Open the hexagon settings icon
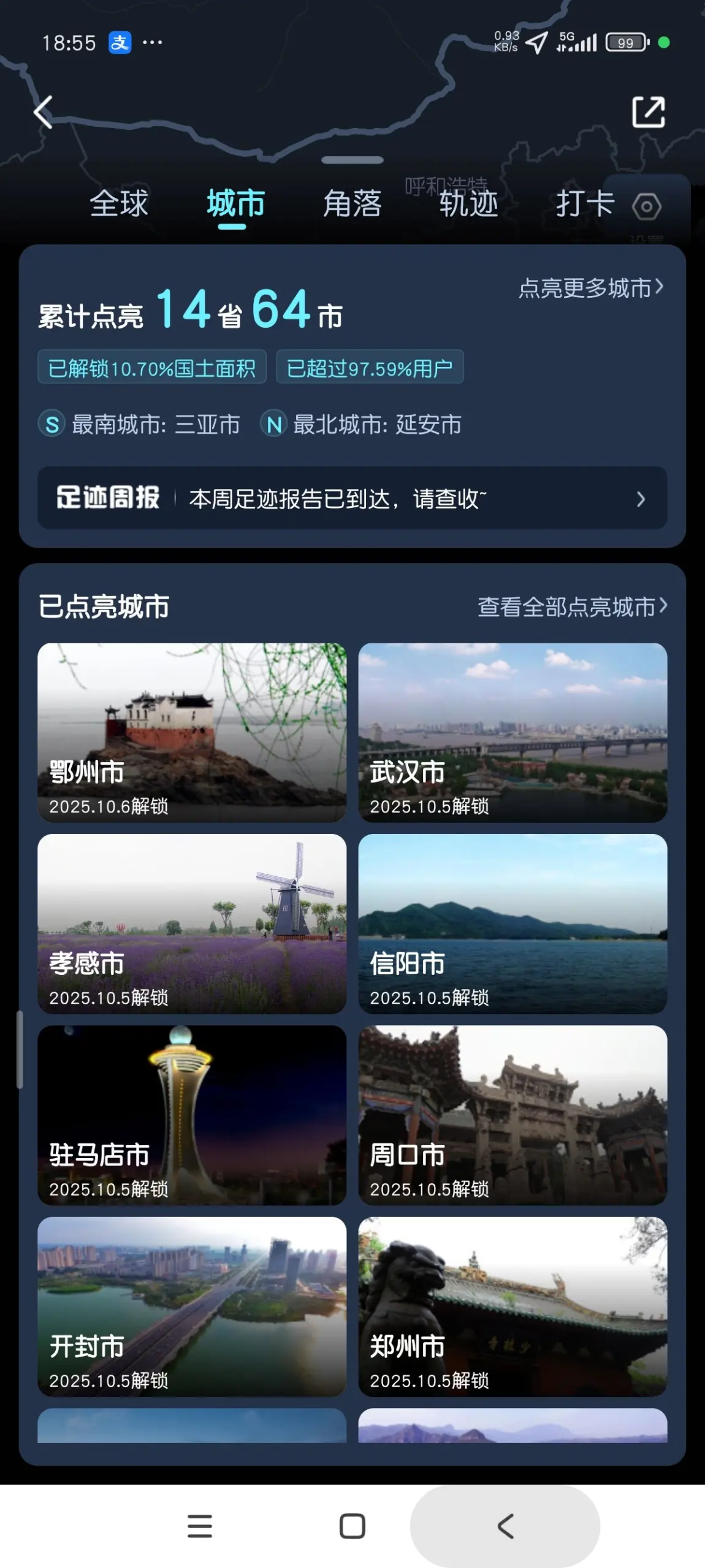 click(x=646, y=206)
